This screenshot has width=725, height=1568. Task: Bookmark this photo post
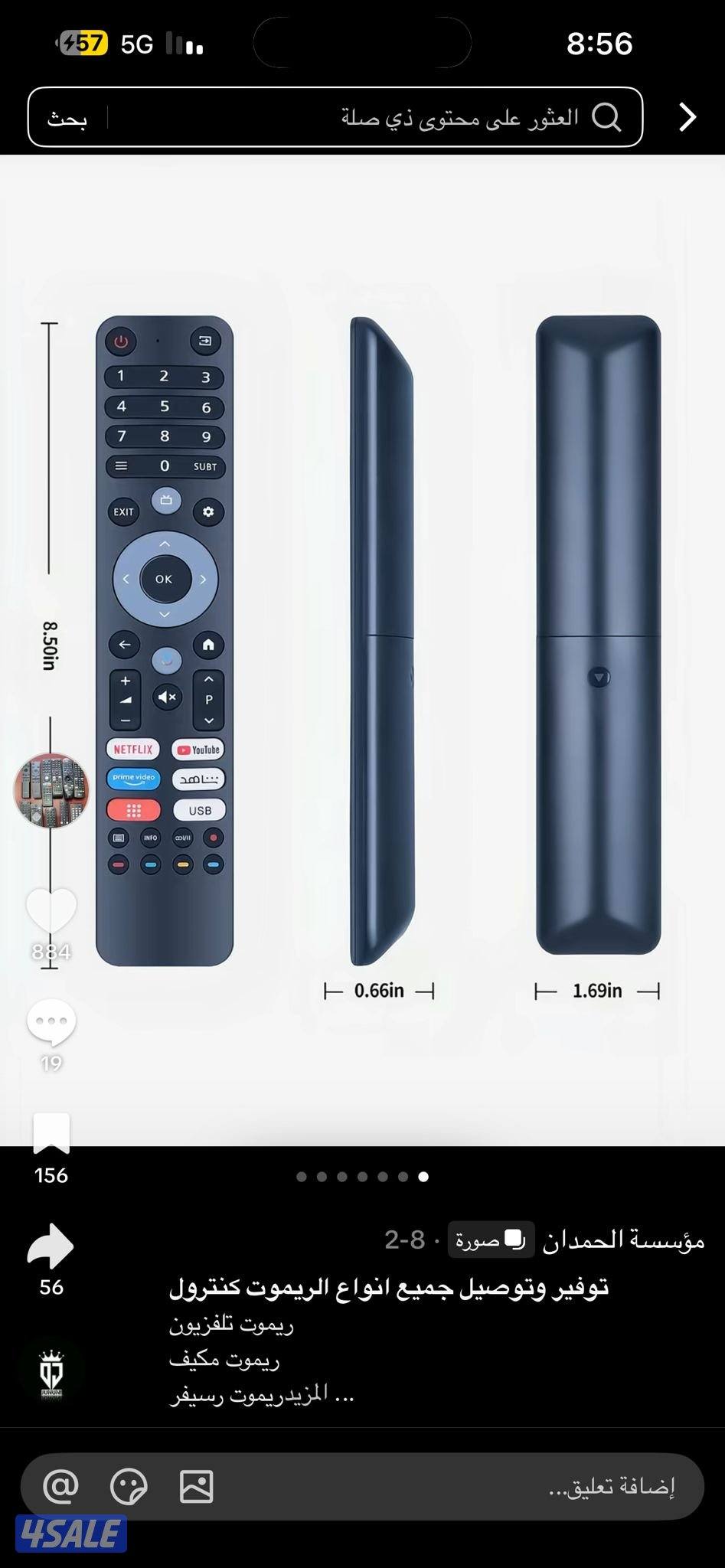point(51,1133)
